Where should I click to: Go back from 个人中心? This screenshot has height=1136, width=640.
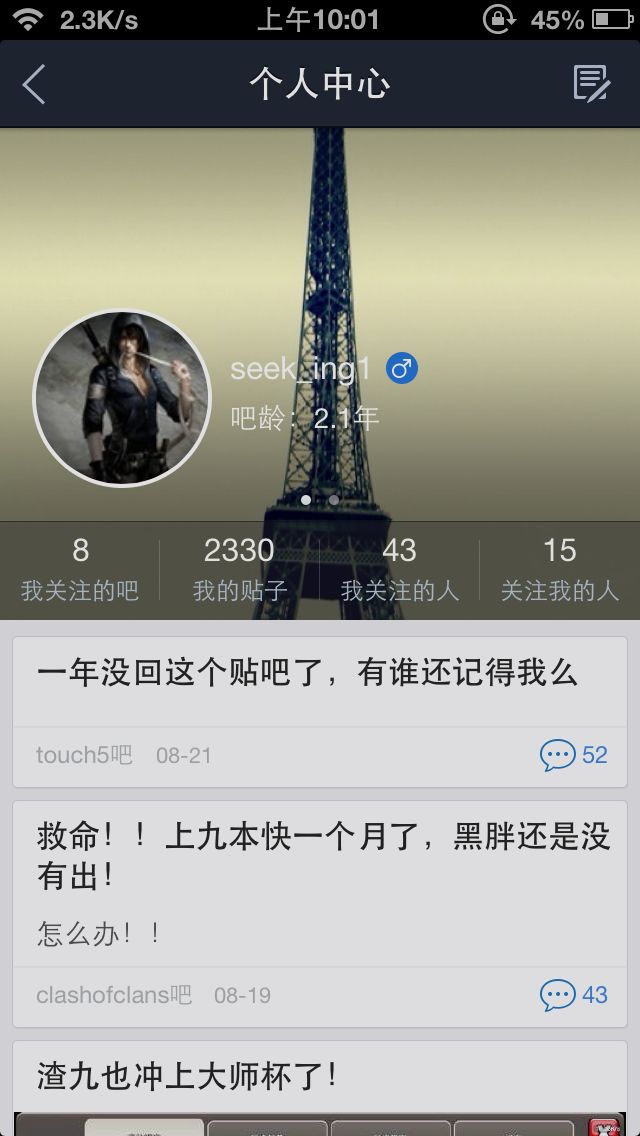click(34, 84)
